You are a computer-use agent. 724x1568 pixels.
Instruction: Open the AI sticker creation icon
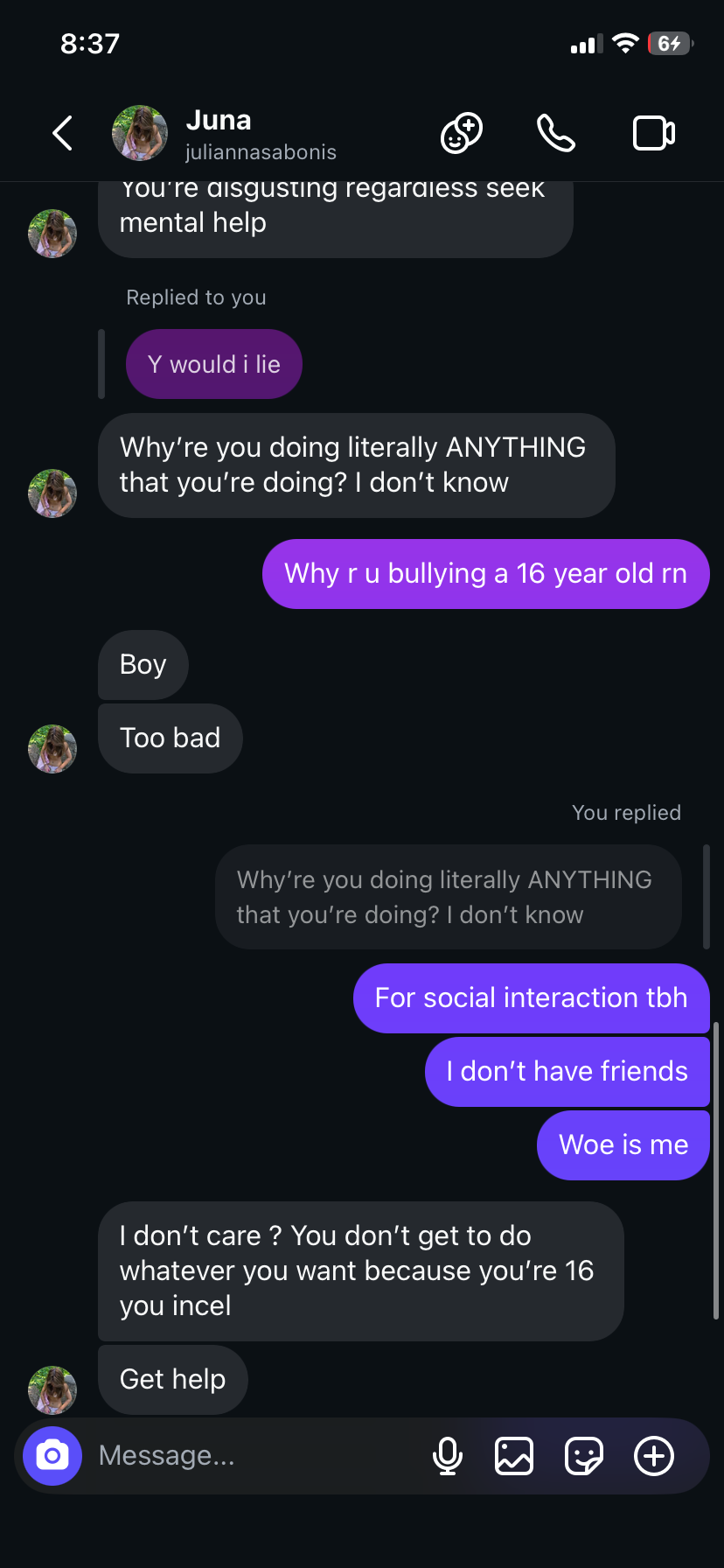coord(461,134)
